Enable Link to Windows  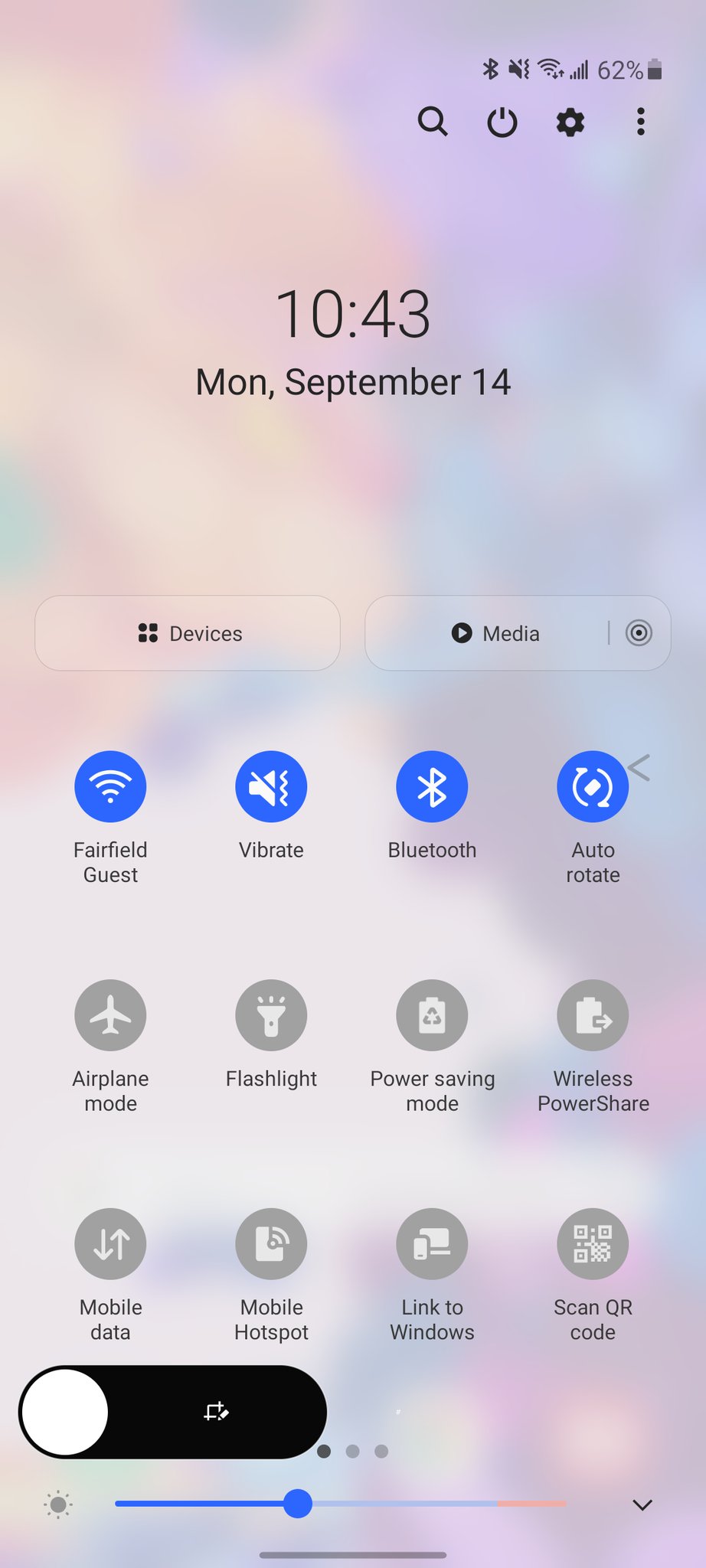(432, 1243)
